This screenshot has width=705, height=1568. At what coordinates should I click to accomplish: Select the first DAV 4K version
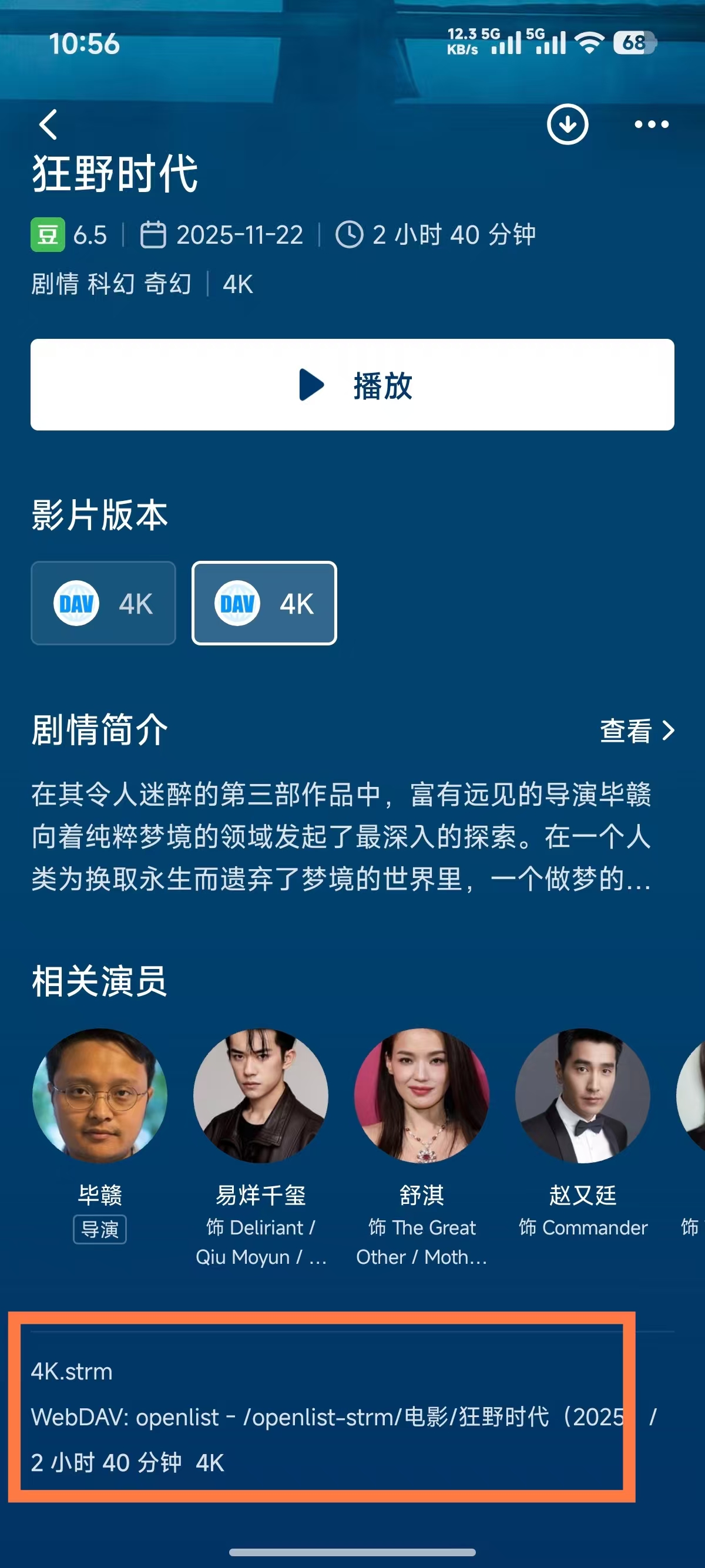point(103,603)
